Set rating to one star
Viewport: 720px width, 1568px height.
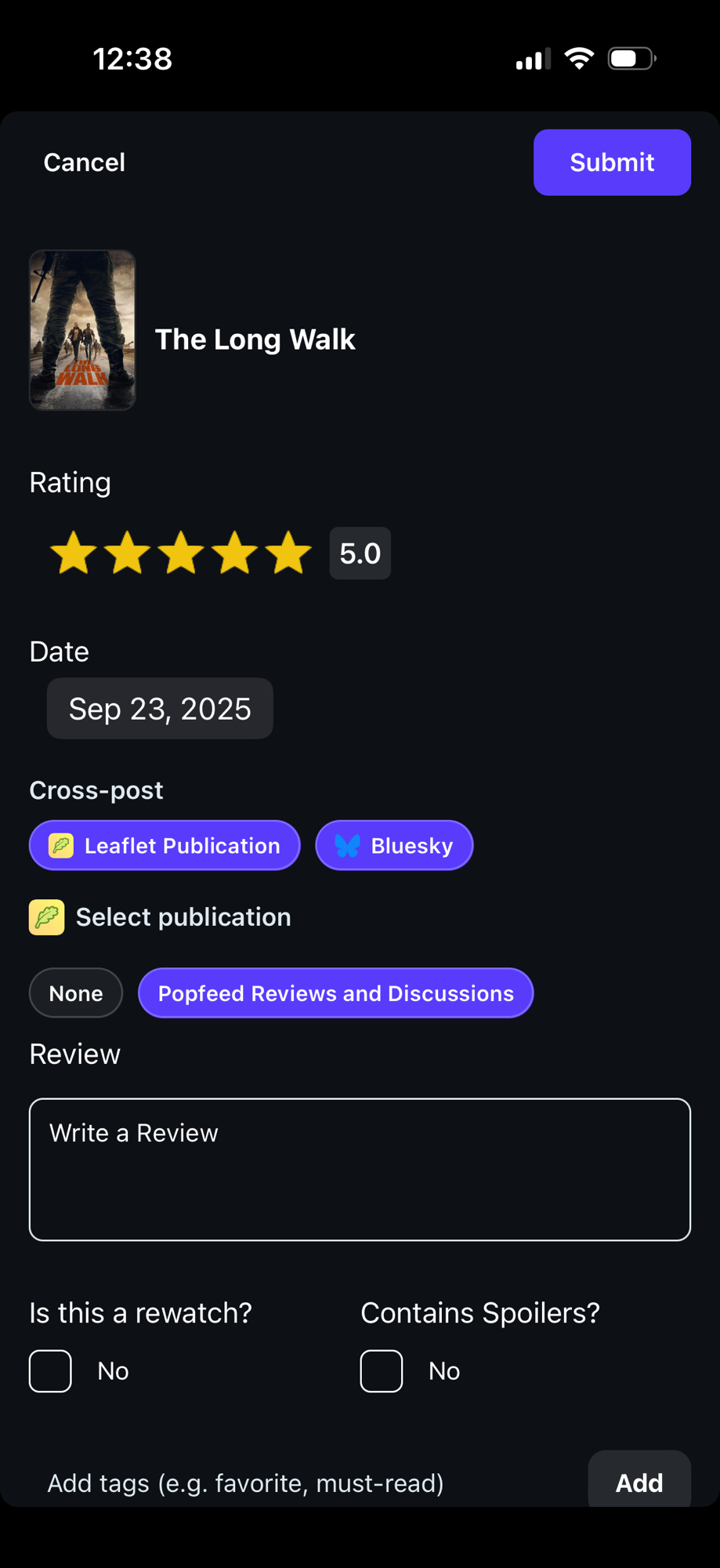pos(74,554)
